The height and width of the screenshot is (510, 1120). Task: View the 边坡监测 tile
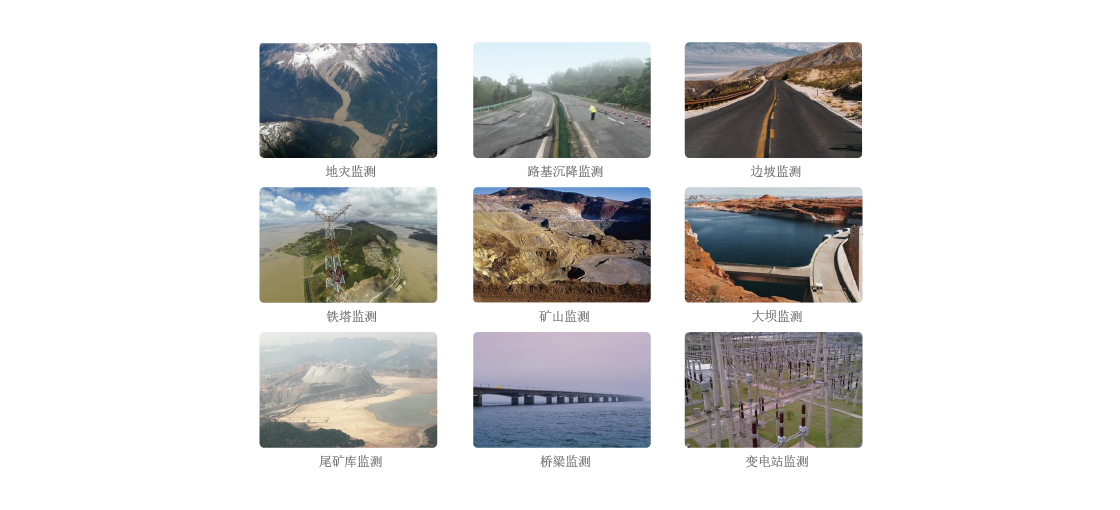pos(773,100)
